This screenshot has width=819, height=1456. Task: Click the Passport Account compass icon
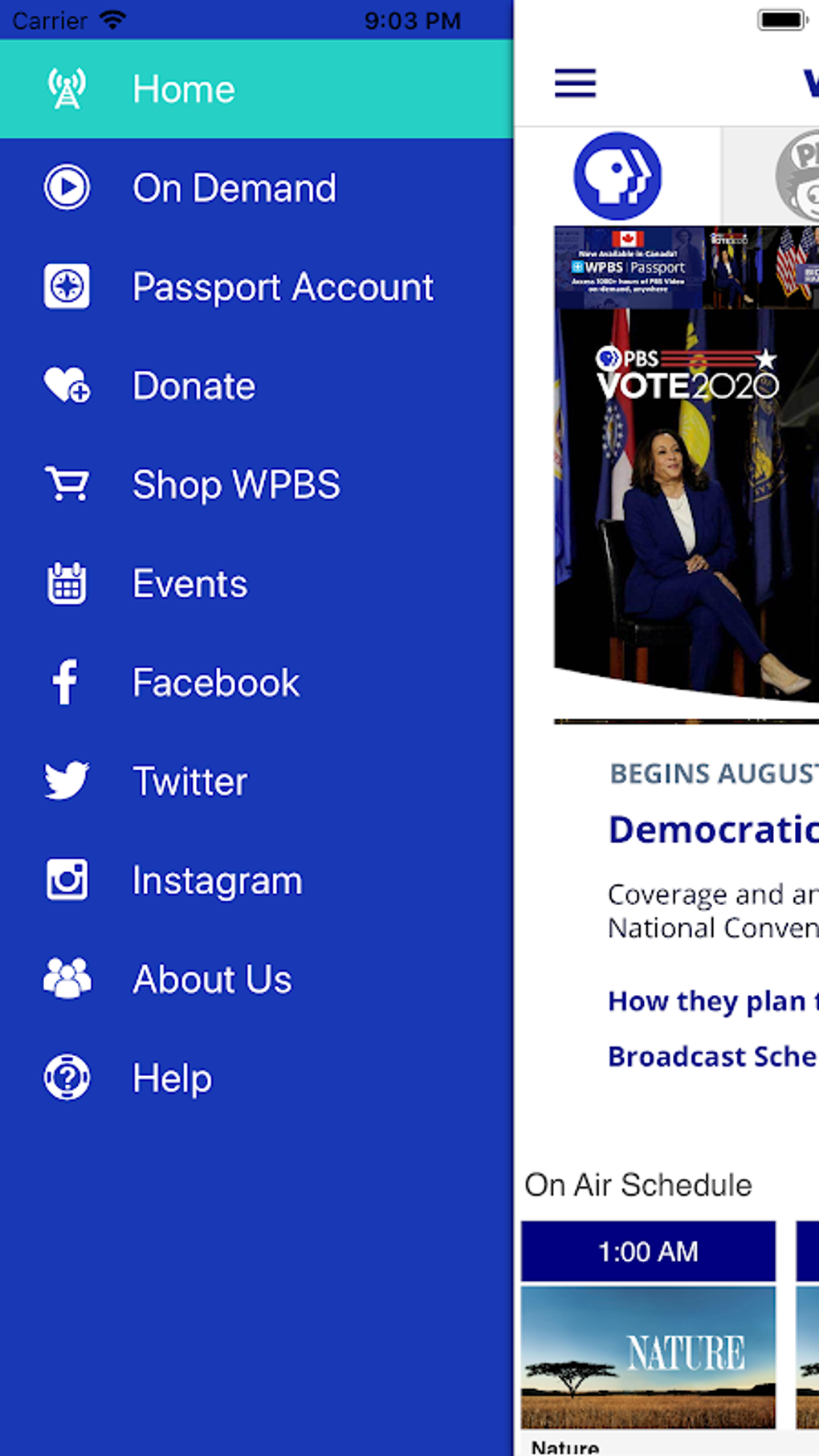[x=67, y=287]
